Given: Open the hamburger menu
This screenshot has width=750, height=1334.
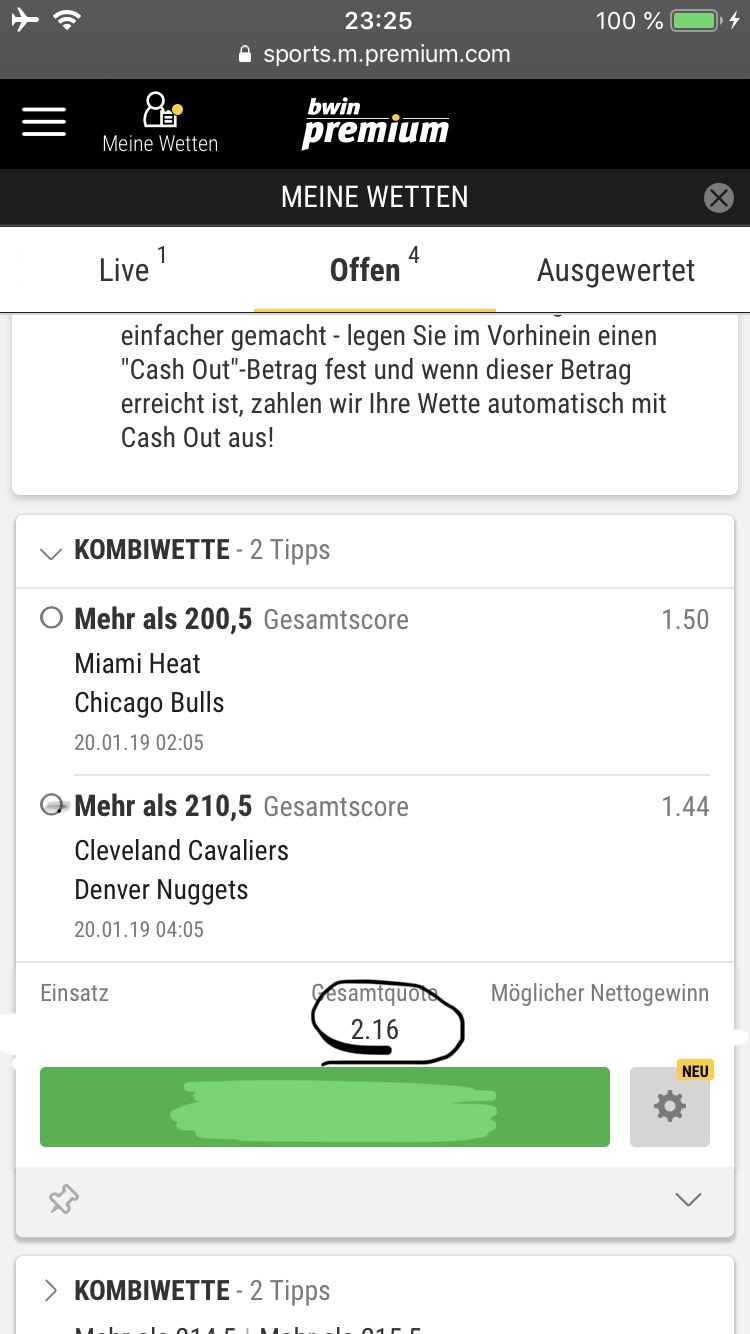Looking at the screenshot, I should point(44,122).
